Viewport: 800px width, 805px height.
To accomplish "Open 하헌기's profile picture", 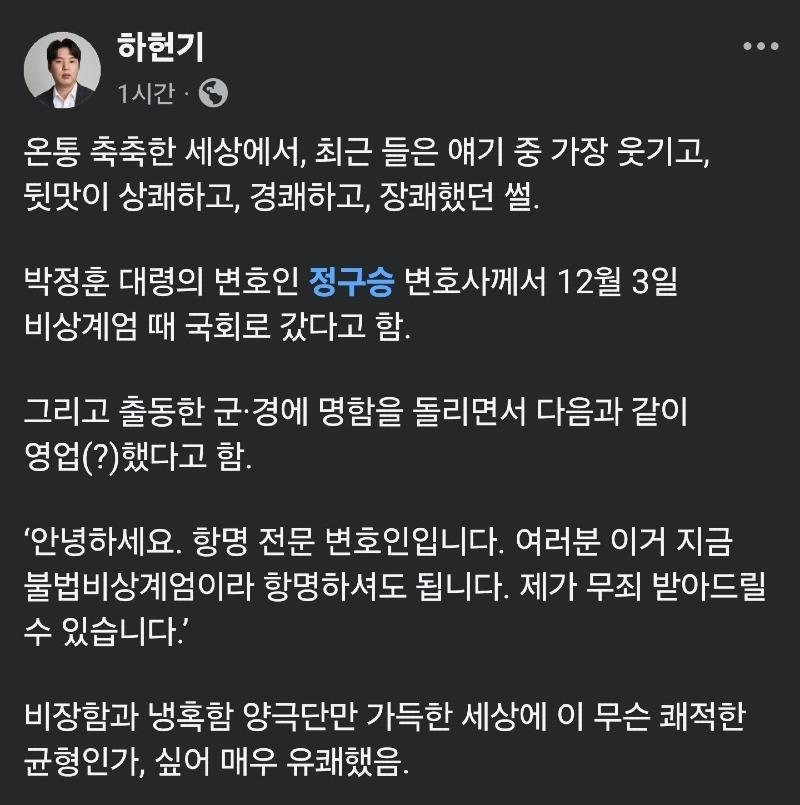I will (62, 67).
